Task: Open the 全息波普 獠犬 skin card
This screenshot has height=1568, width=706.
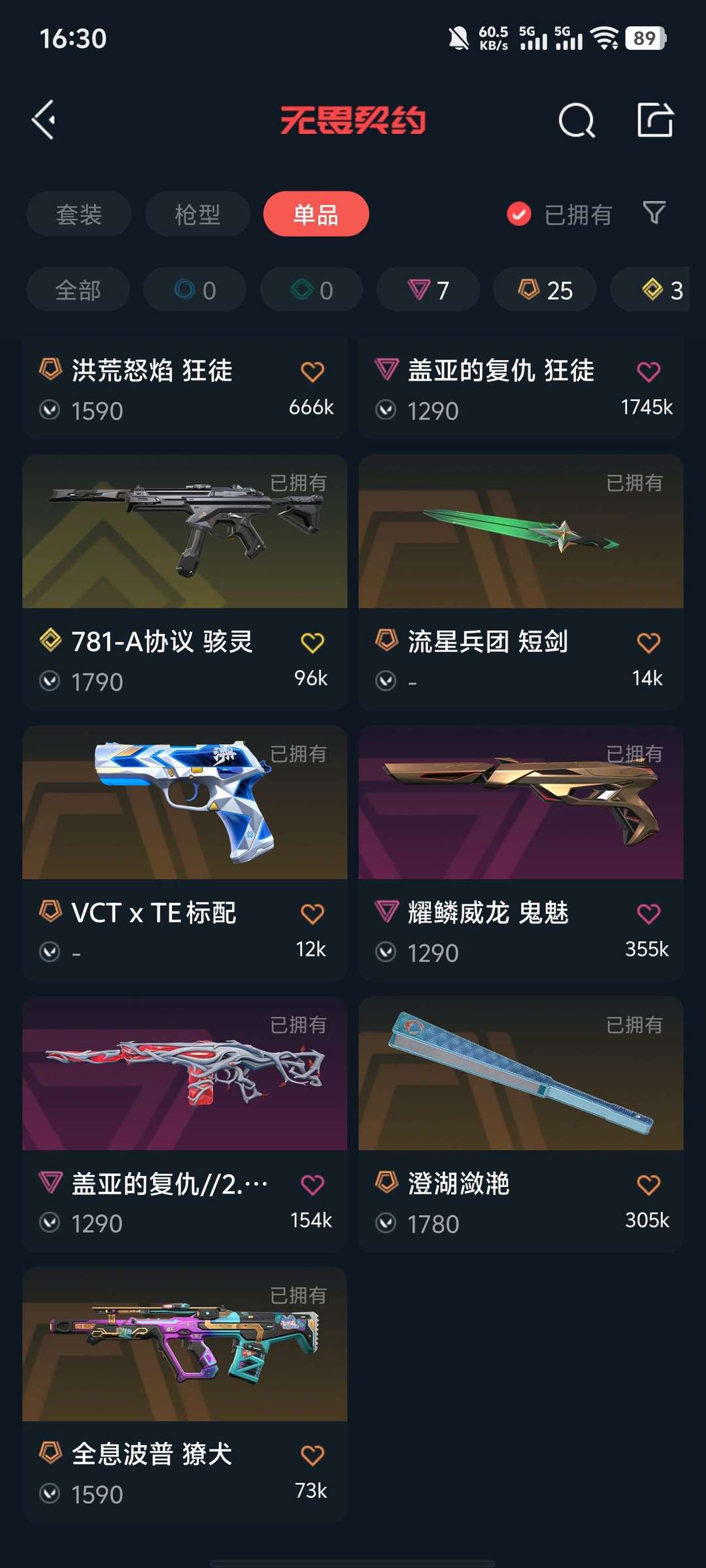Action: [185, 1395]
